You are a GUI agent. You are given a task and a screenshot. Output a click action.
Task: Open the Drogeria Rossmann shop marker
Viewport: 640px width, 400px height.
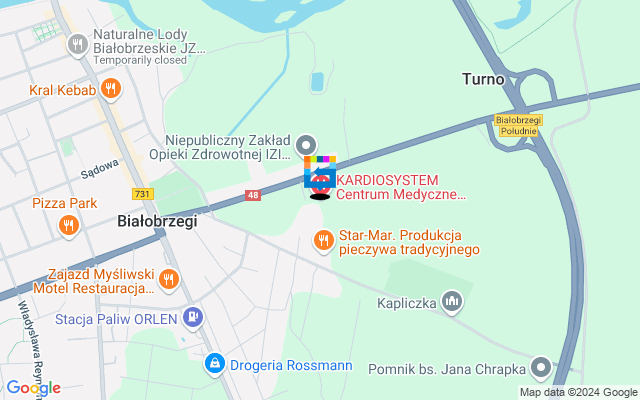214,364
